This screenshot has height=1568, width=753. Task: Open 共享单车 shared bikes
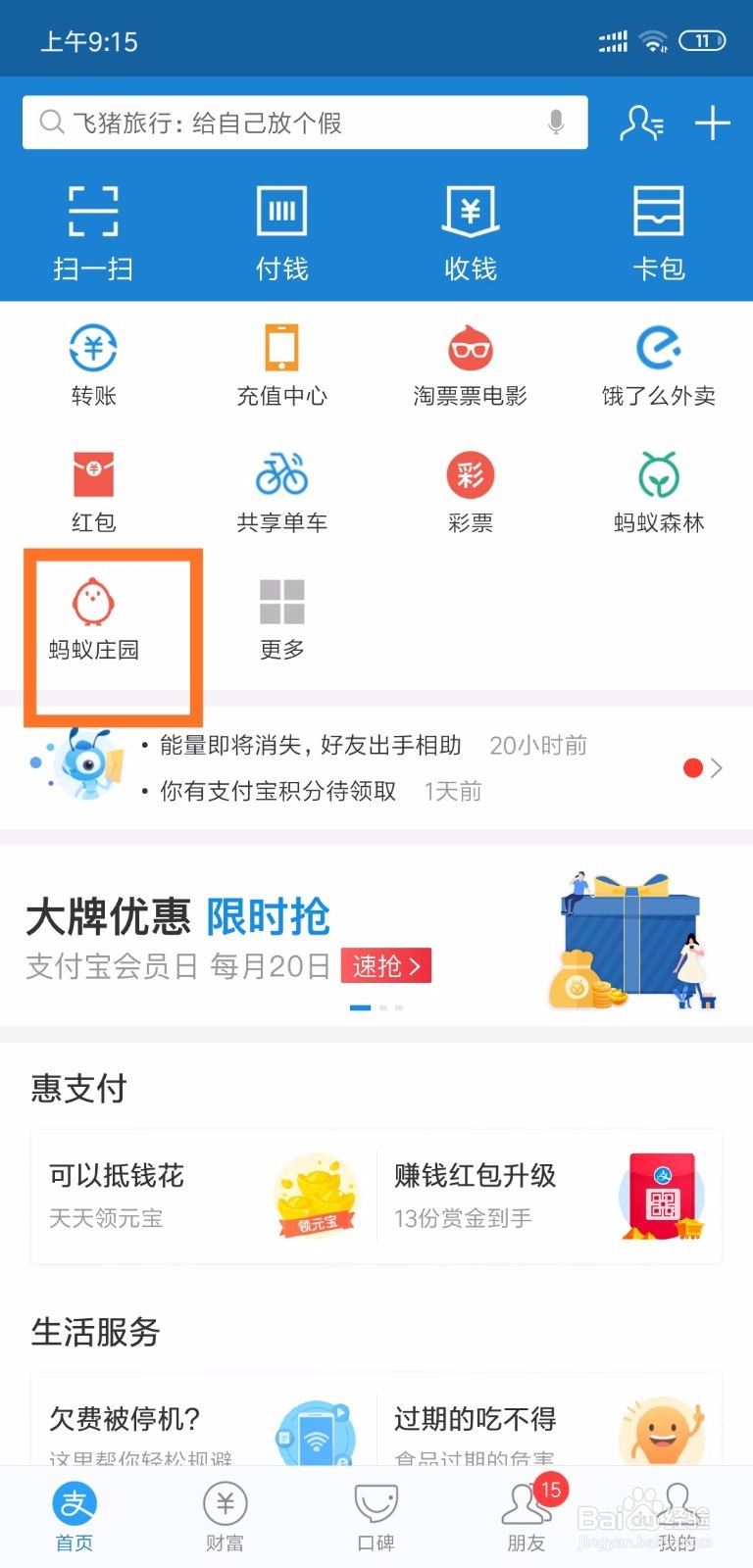(x=281, y=490)
